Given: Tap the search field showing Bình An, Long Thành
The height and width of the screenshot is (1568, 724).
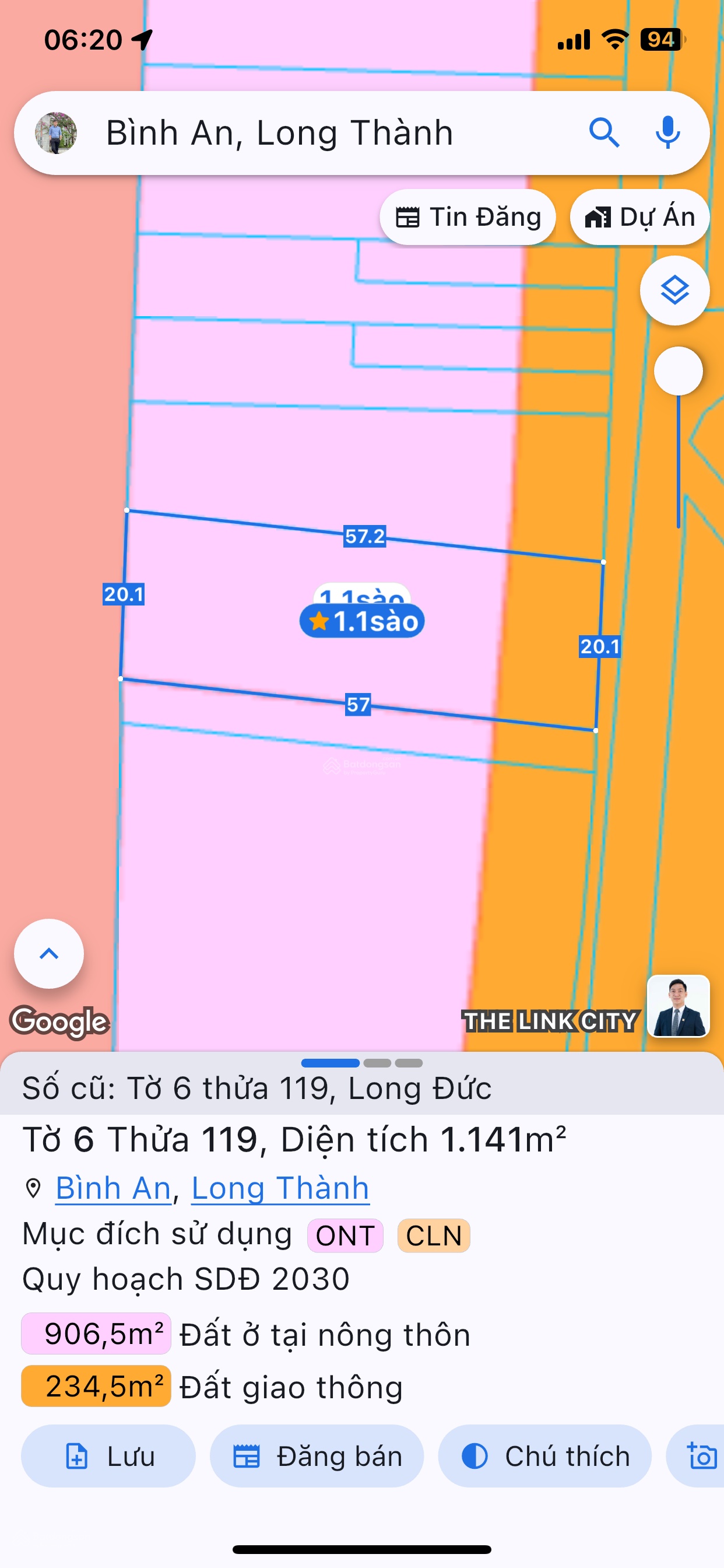Looking at the screenshot, I should [280, 132].
